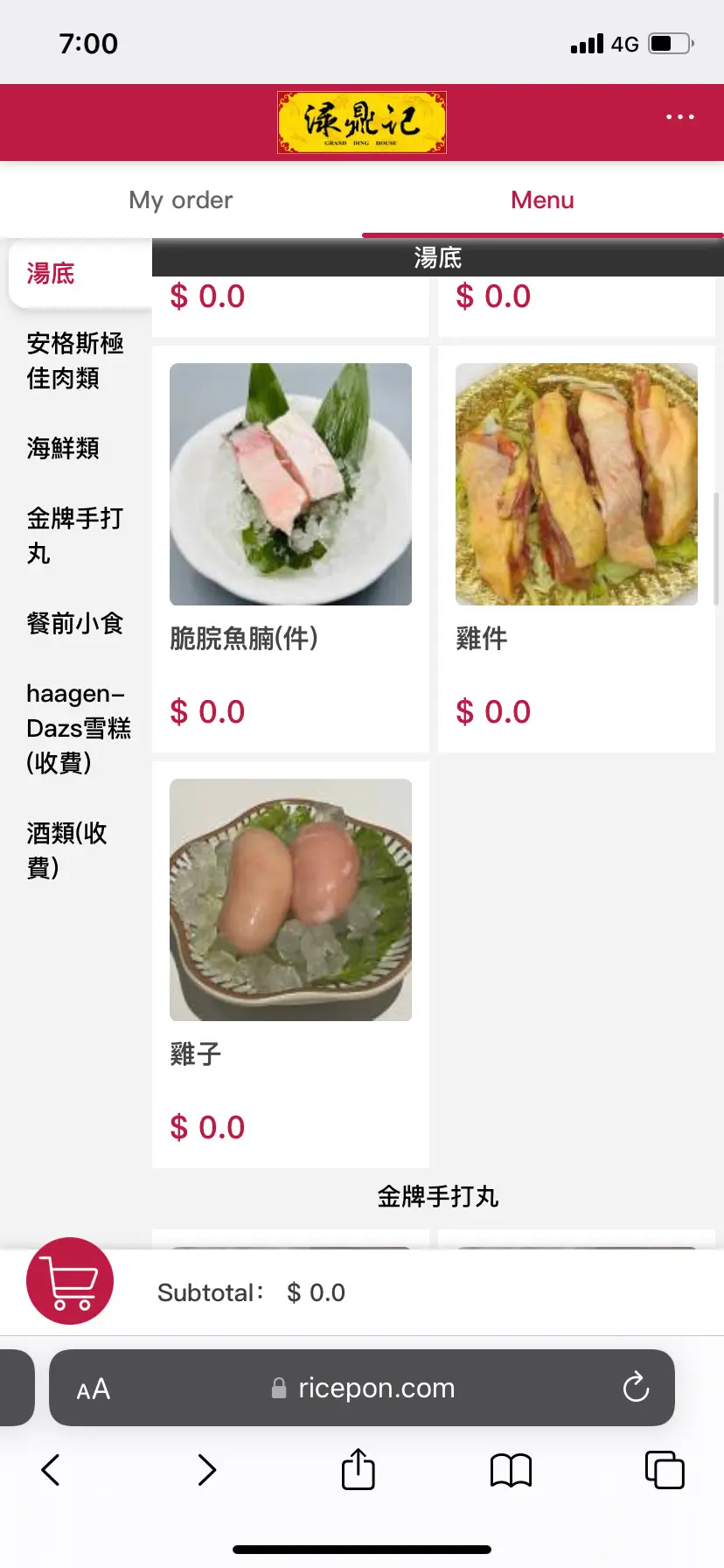
Task: Open the haagen-Dazs雪糕(收費) category
Action: click(78, 728)
